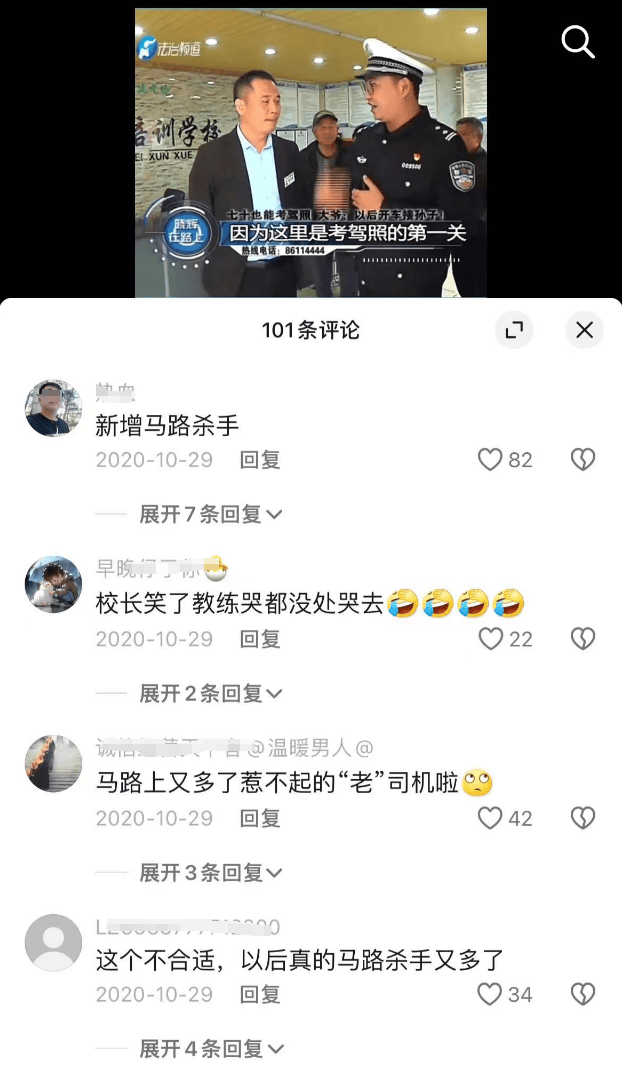Dislike the comment 这个不合适，以后真的马路杀手又多了
Viewport: 622px width, 1076px height.
583,994
